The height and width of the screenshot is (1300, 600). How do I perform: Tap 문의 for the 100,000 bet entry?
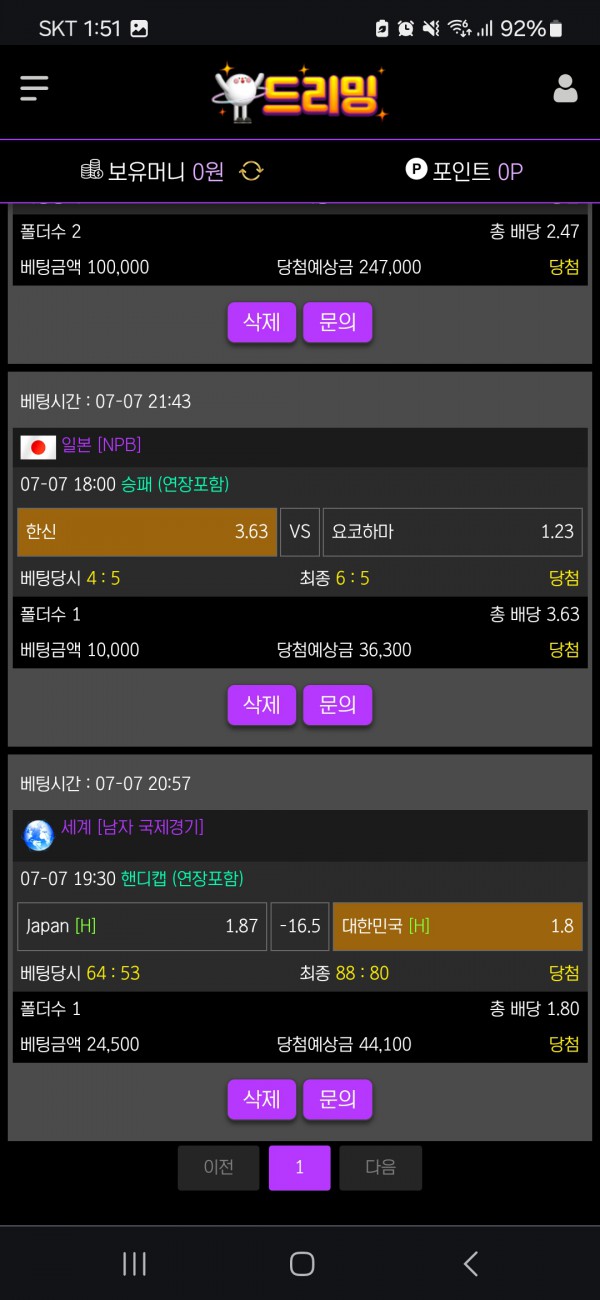(337, 323)
